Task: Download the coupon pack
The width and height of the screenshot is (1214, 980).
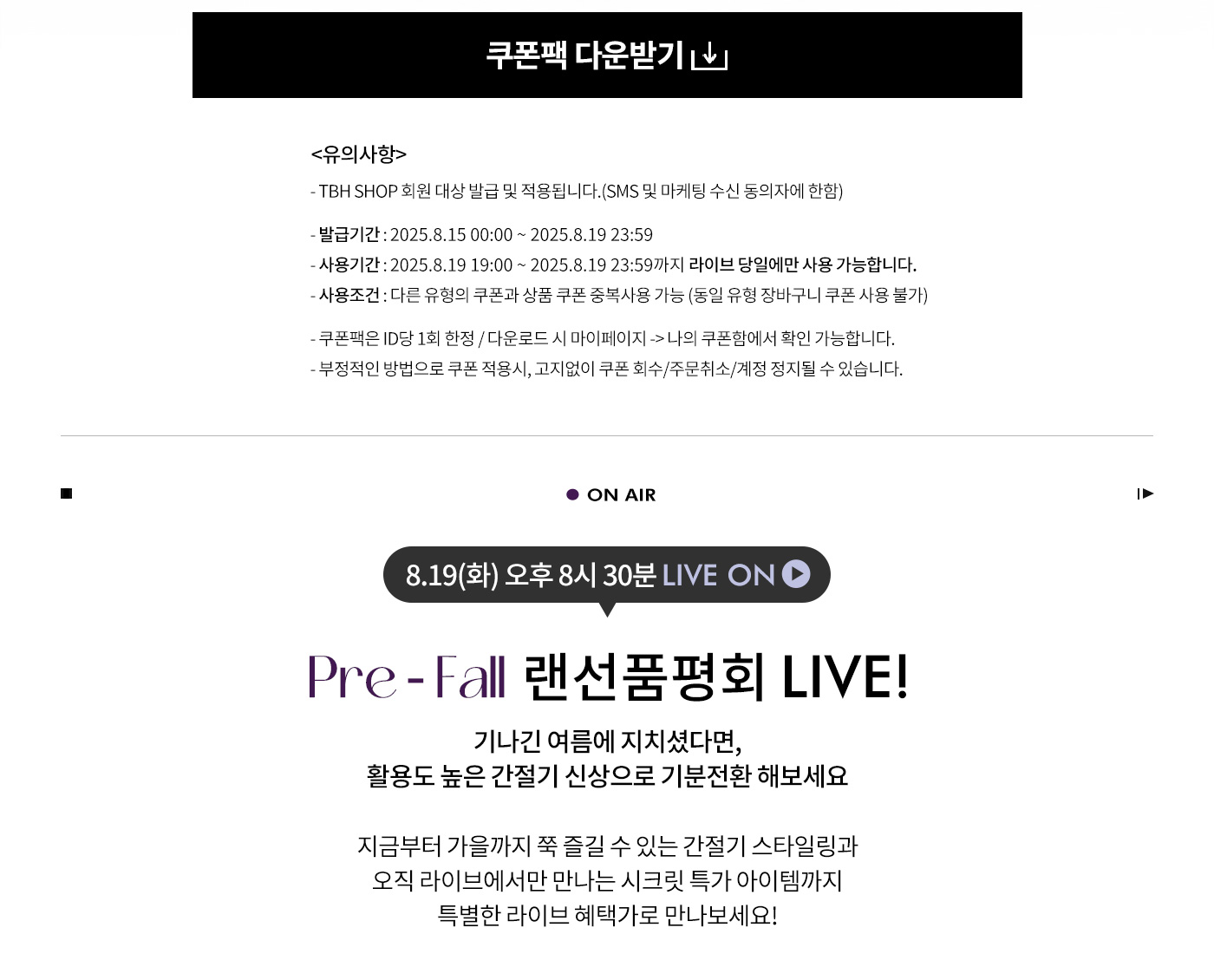Action: (607, 55)
